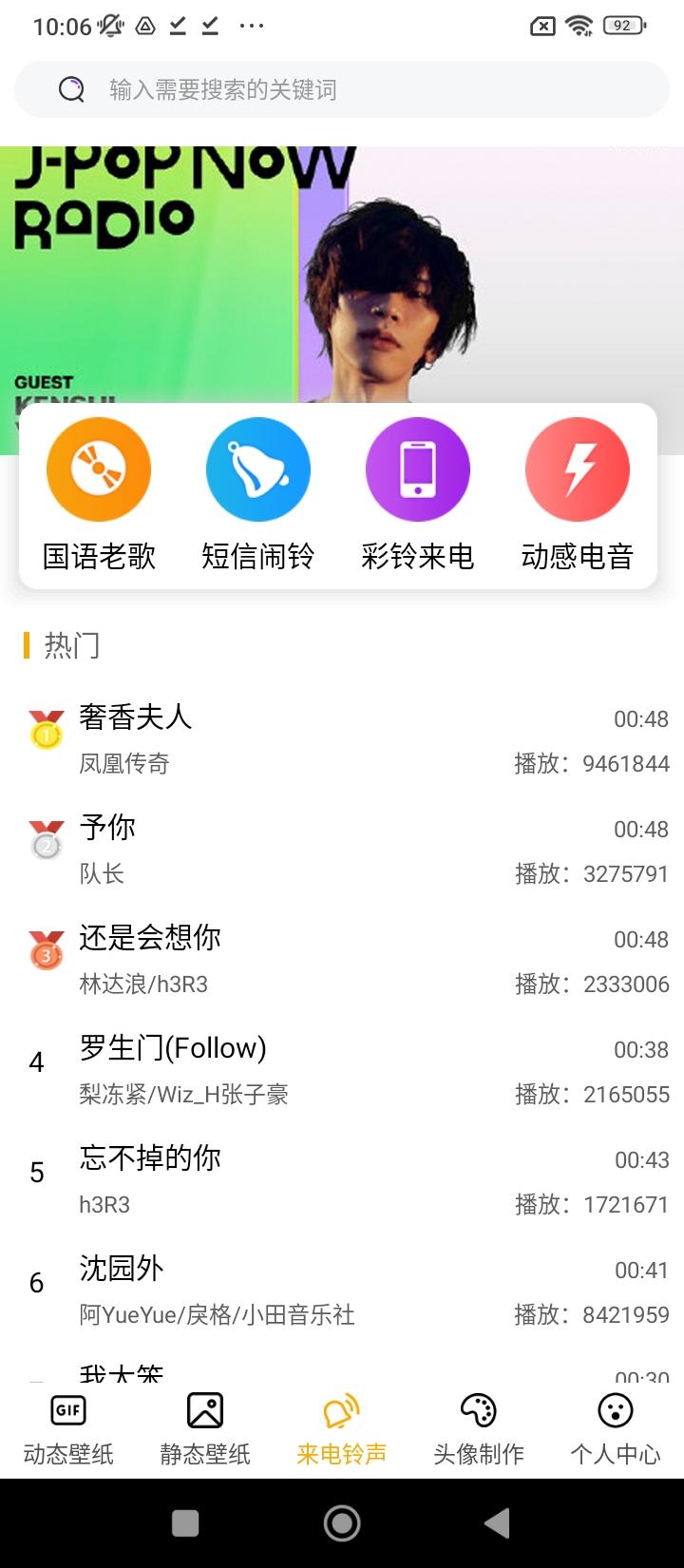The width and height of the screenshot is (684, 1568).
Task: Open 彩铃来电 phone icon
Action: click(417, 468)
